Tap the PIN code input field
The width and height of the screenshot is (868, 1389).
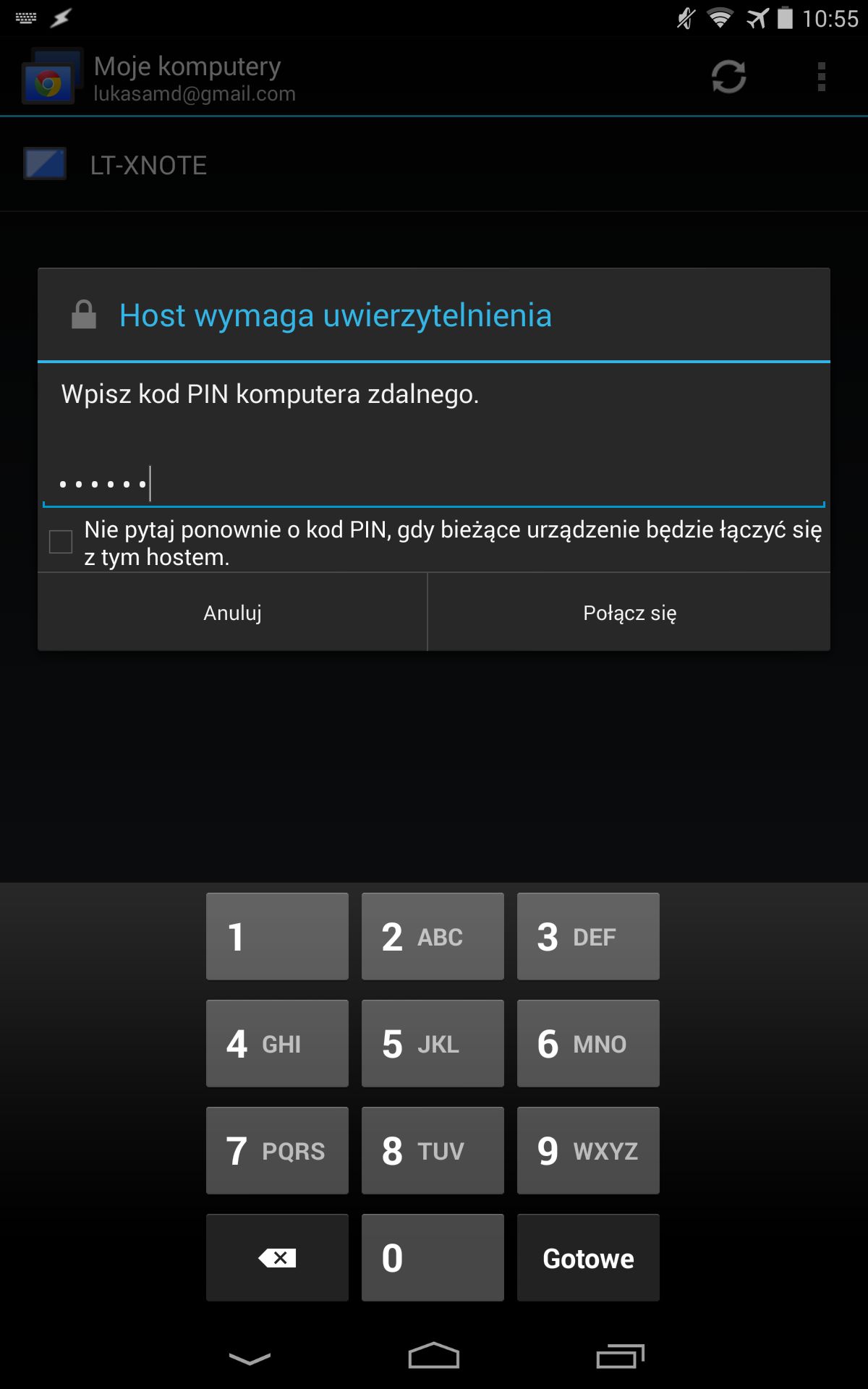tap(434, 483)
